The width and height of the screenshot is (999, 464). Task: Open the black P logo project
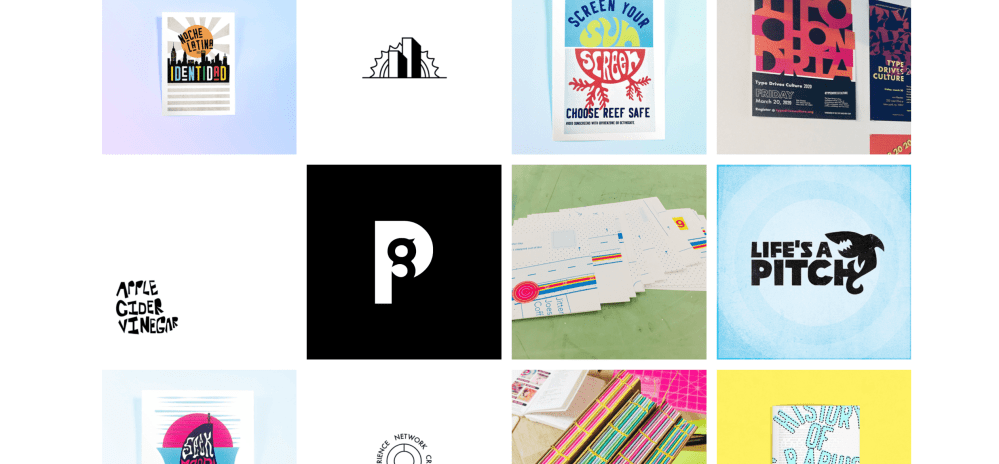[404, 262]
